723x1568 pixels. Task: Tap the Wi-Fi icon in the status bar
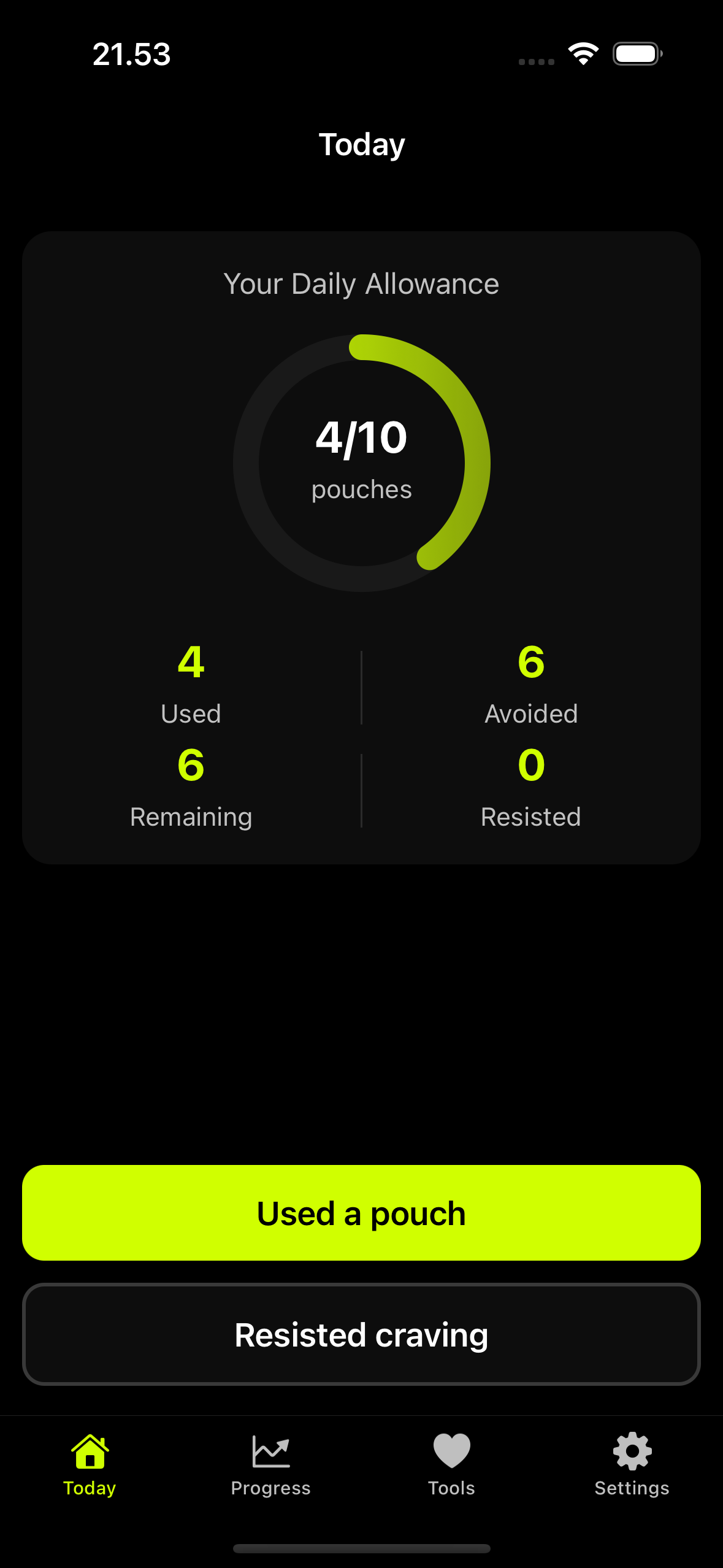pyautogui.click(x=583, y=54)
